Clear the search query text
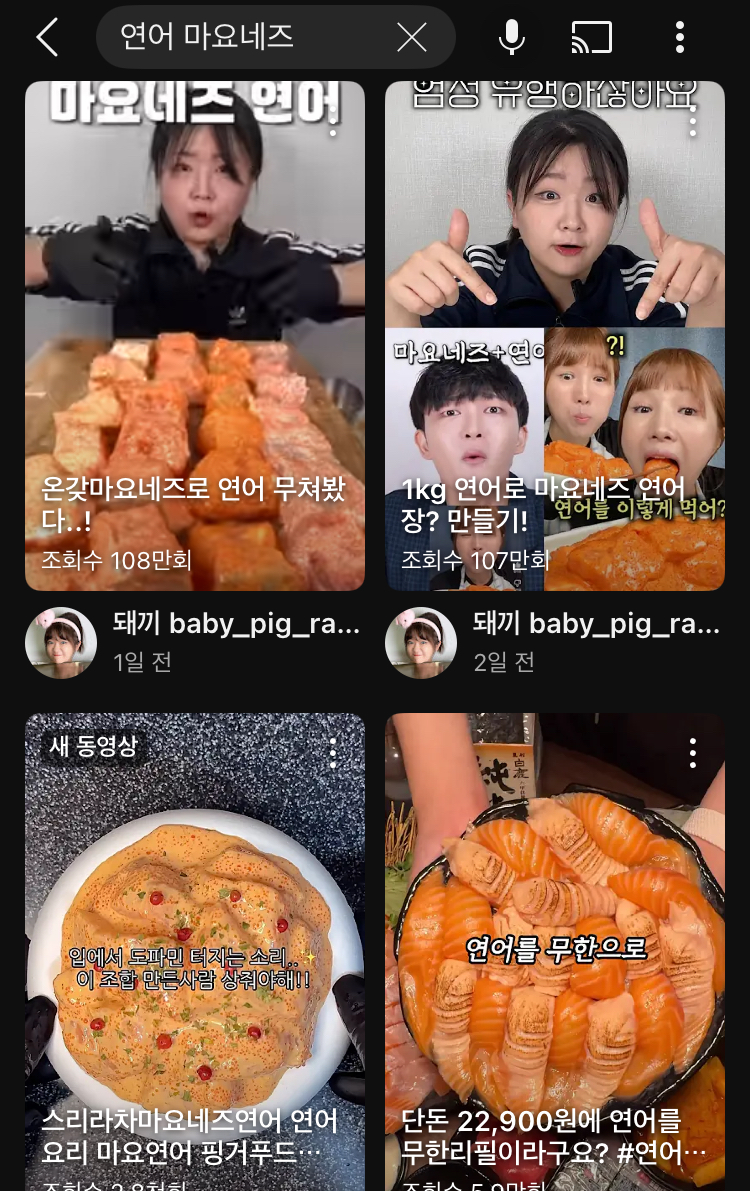Screen dimensions: 750x1191 click(412, 38)
